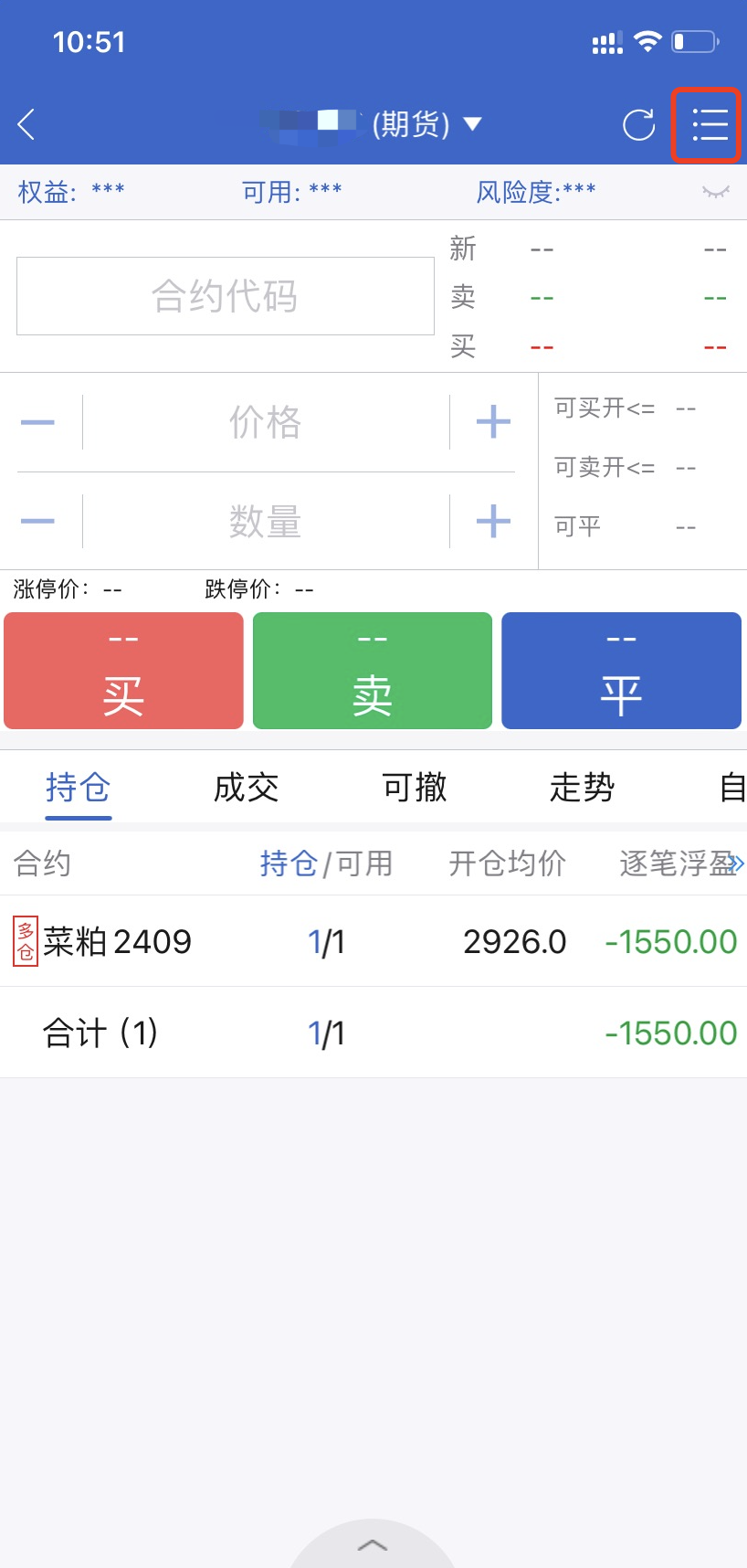Image resolution: width=747 pixels, height=1568 pixels.
Task: Tap the green 卖 sell button
Action: pyautogui.click(x=373, y=672)
